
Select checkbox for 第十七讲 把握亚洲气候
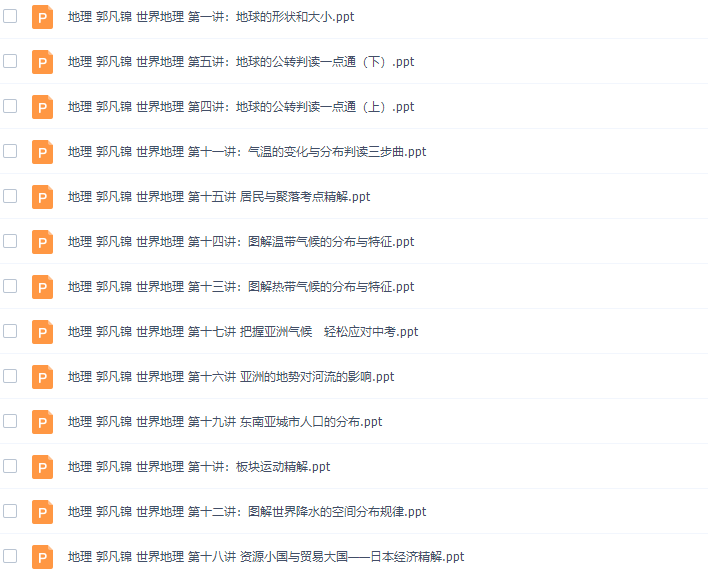10,331
